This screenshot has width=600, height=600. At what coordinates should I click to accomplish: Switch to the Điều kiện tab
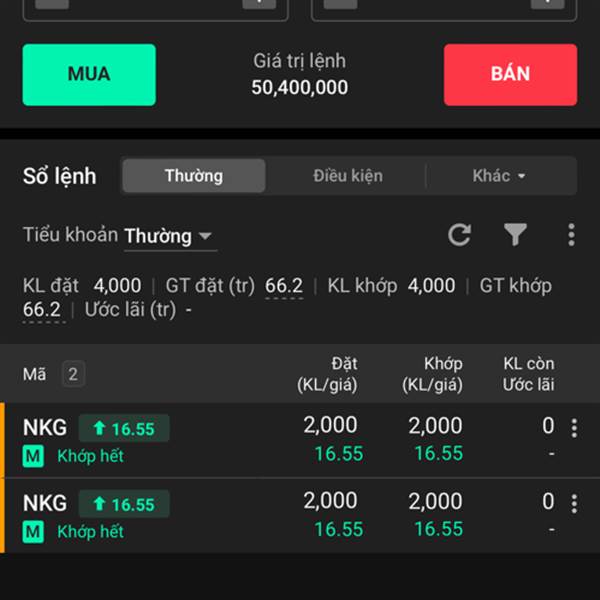[x=348, y=176]
